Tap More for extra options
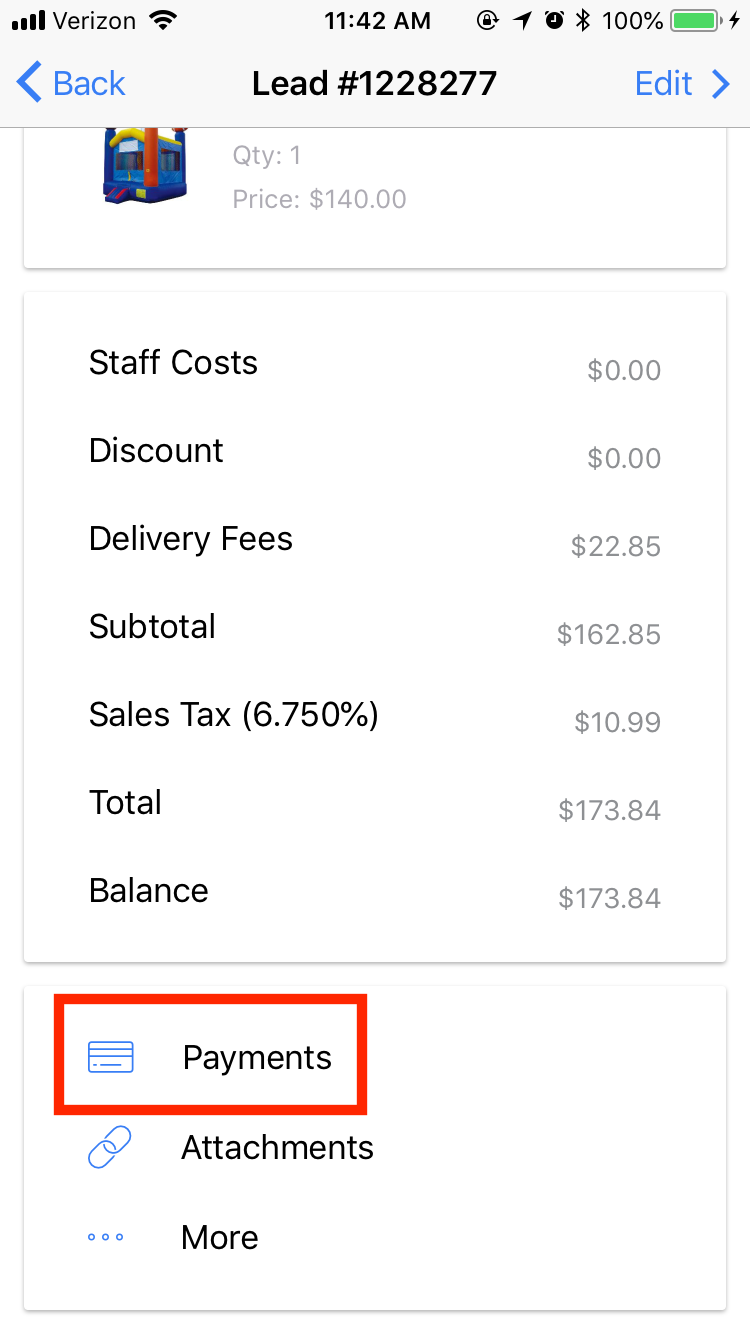This screenshot has width=750, height=1334. coord(375,1237)
